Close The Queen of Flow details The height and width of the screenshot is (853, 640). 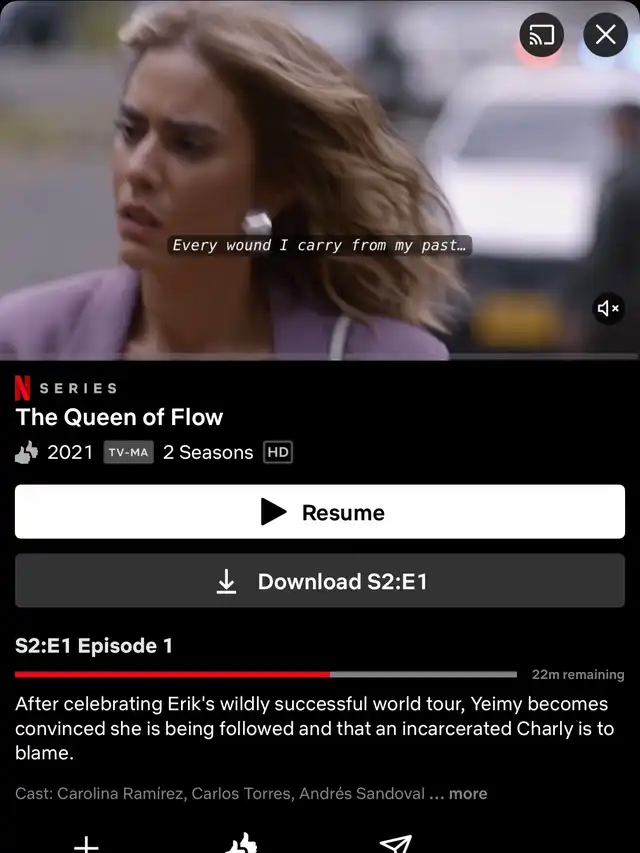click(x=605, y=36)
